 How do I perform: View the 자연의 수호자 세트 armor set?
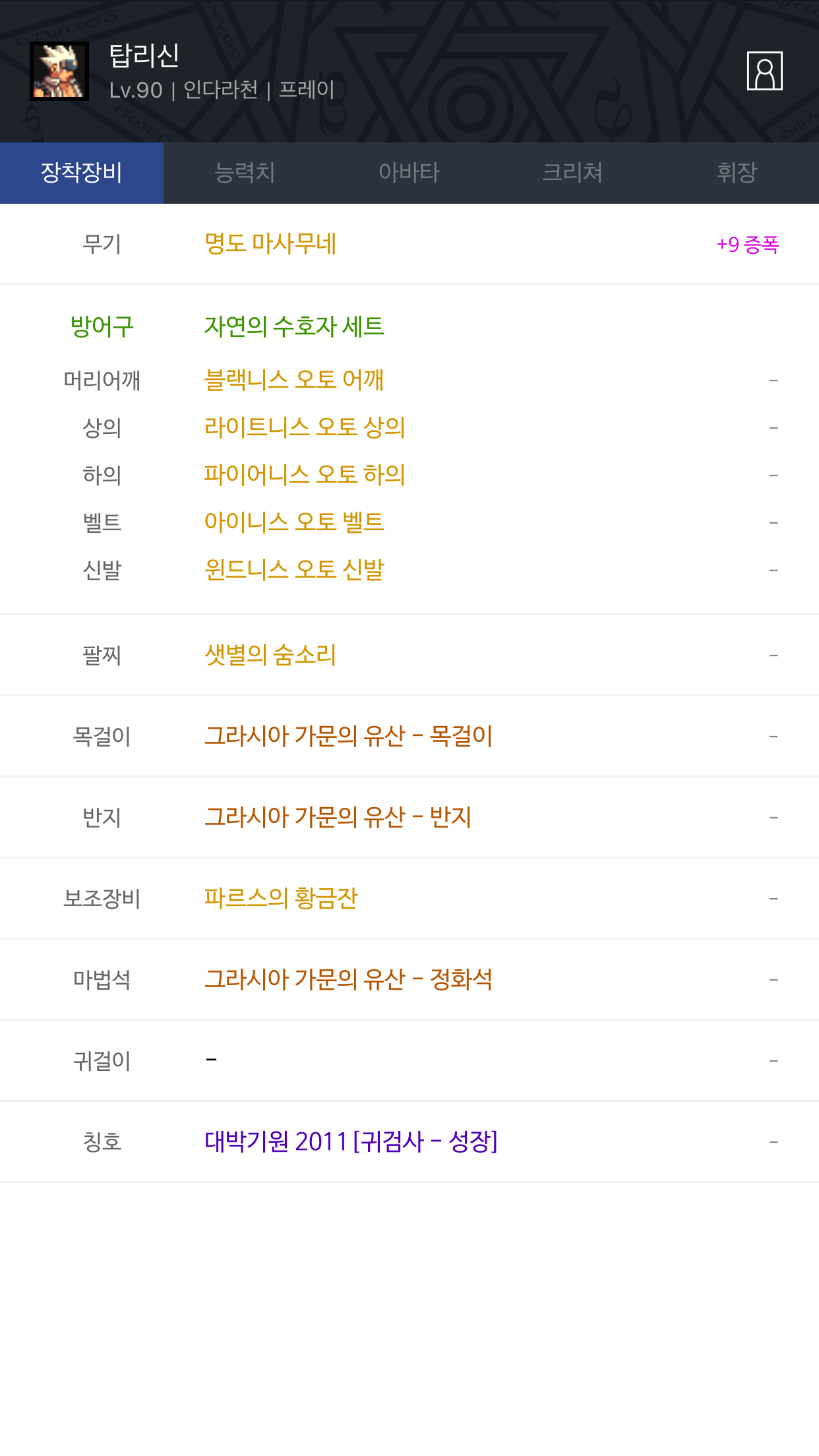[x=294, y=326]
